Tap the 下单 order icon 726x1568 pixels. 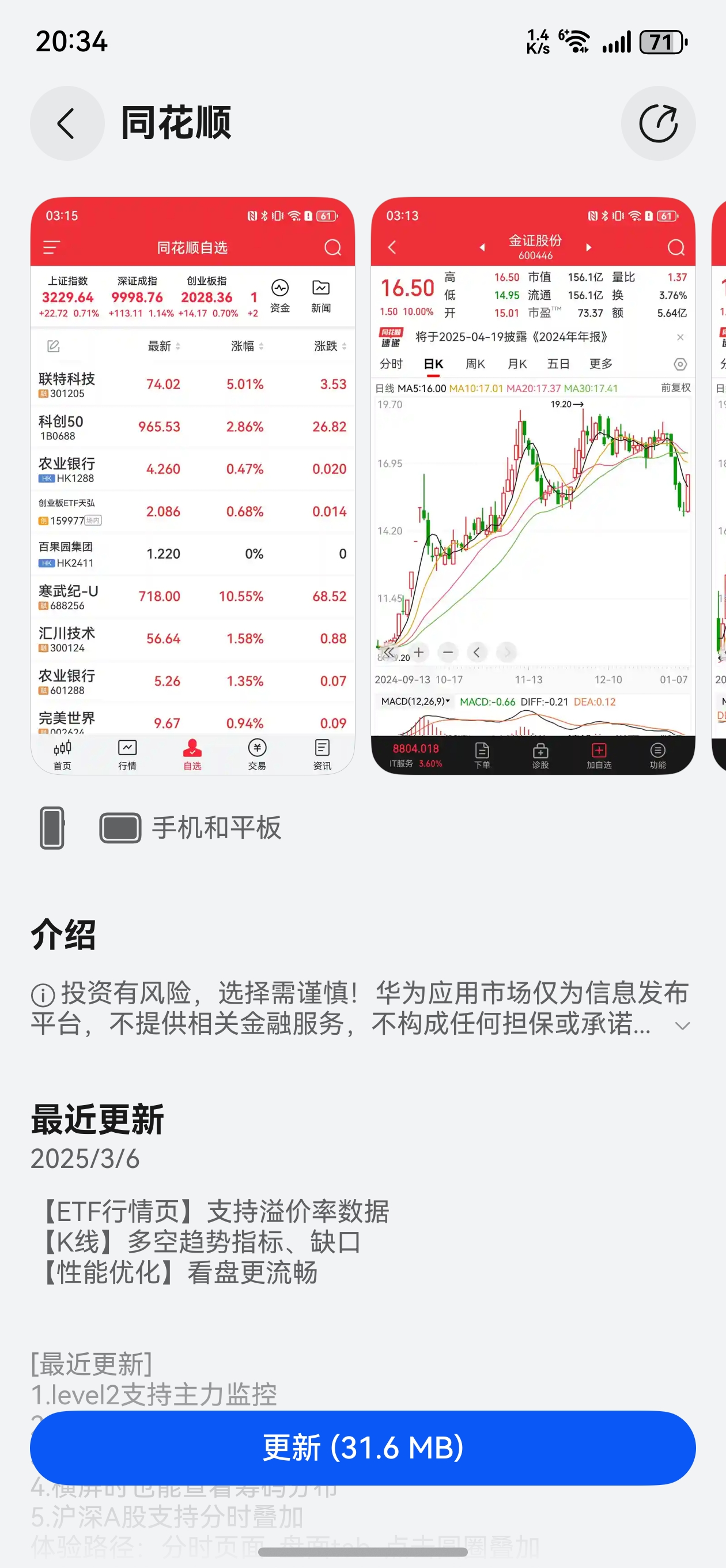[x=483, y=756]
